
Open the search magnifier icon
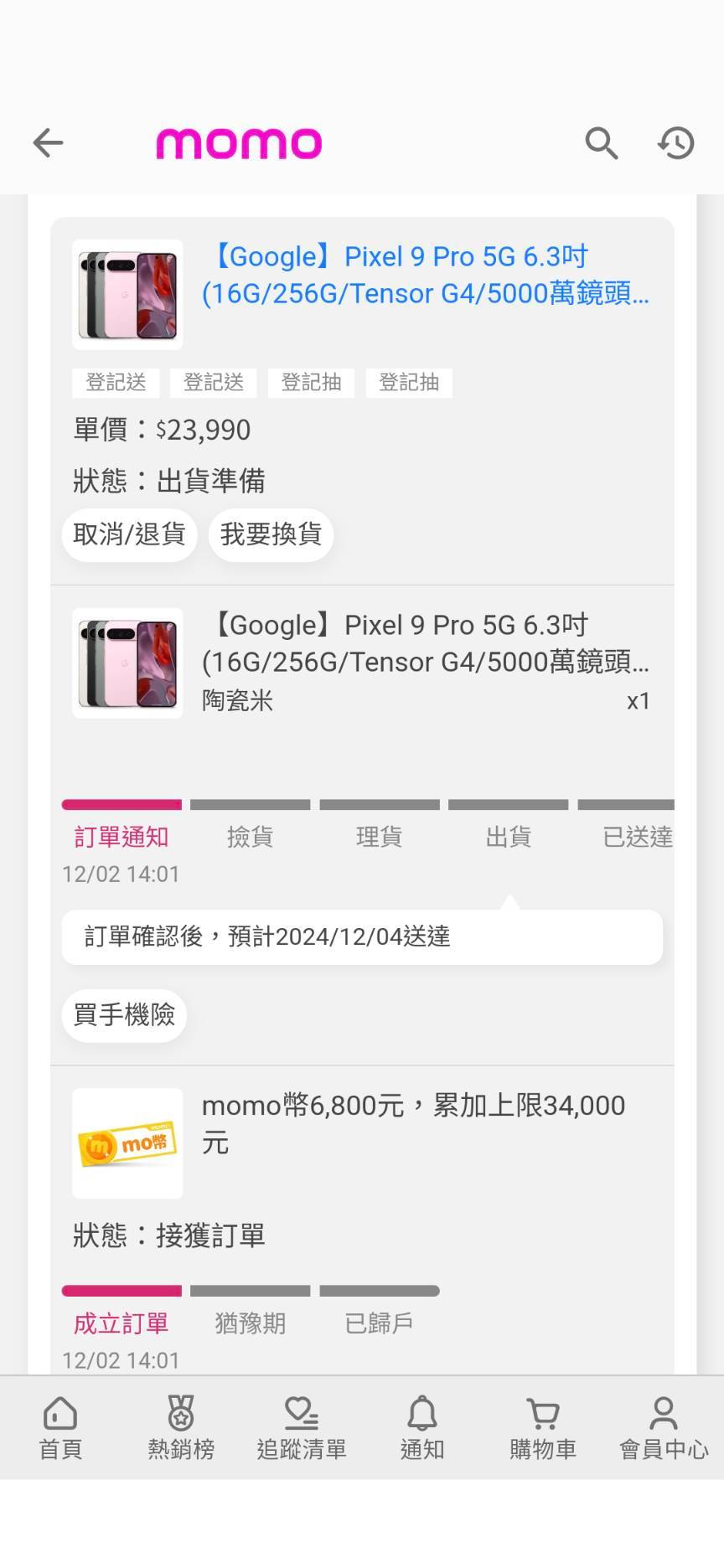[601, 143]
